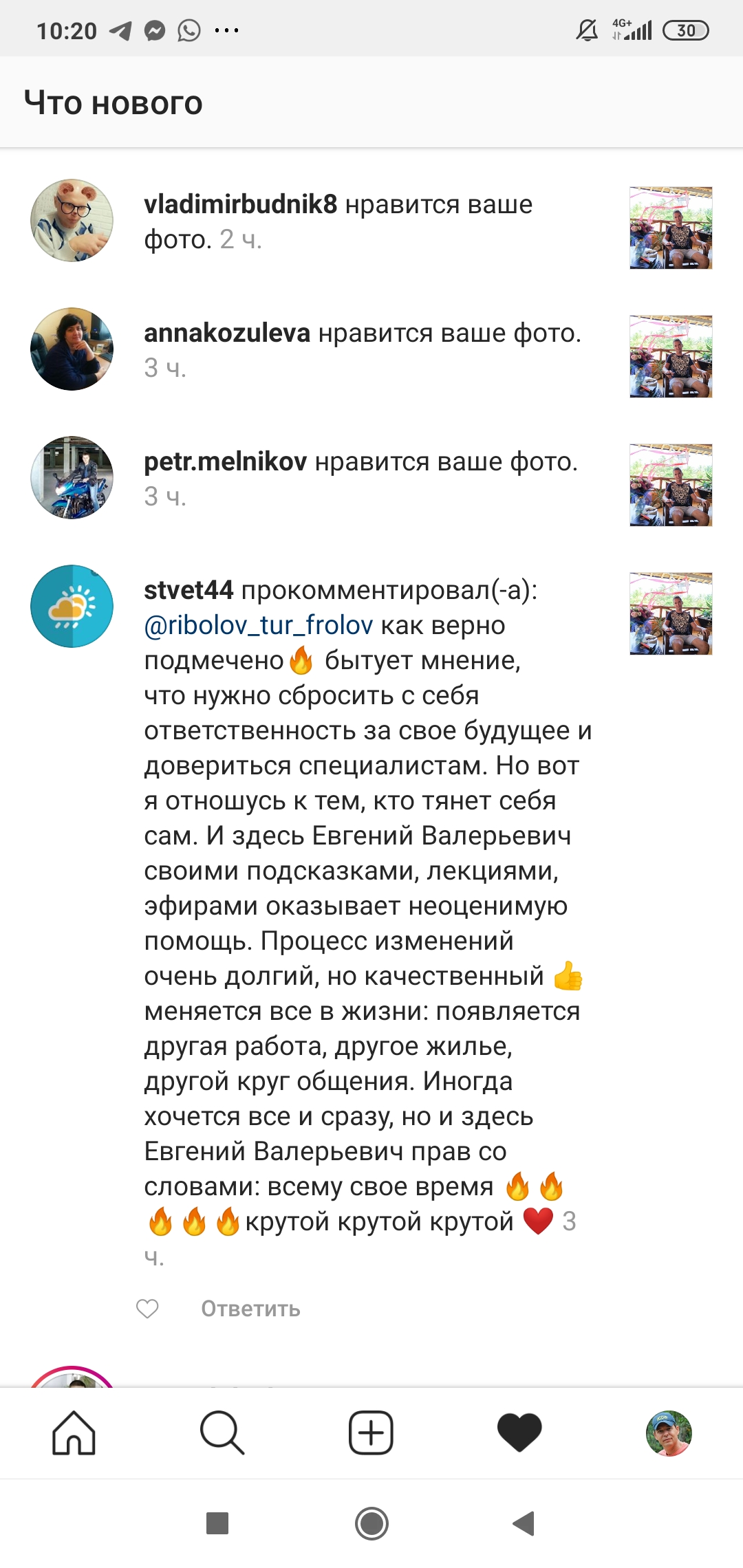Open my profile tab
Viewport: 743px width, 1568px height.
[x=669, y=1433]
